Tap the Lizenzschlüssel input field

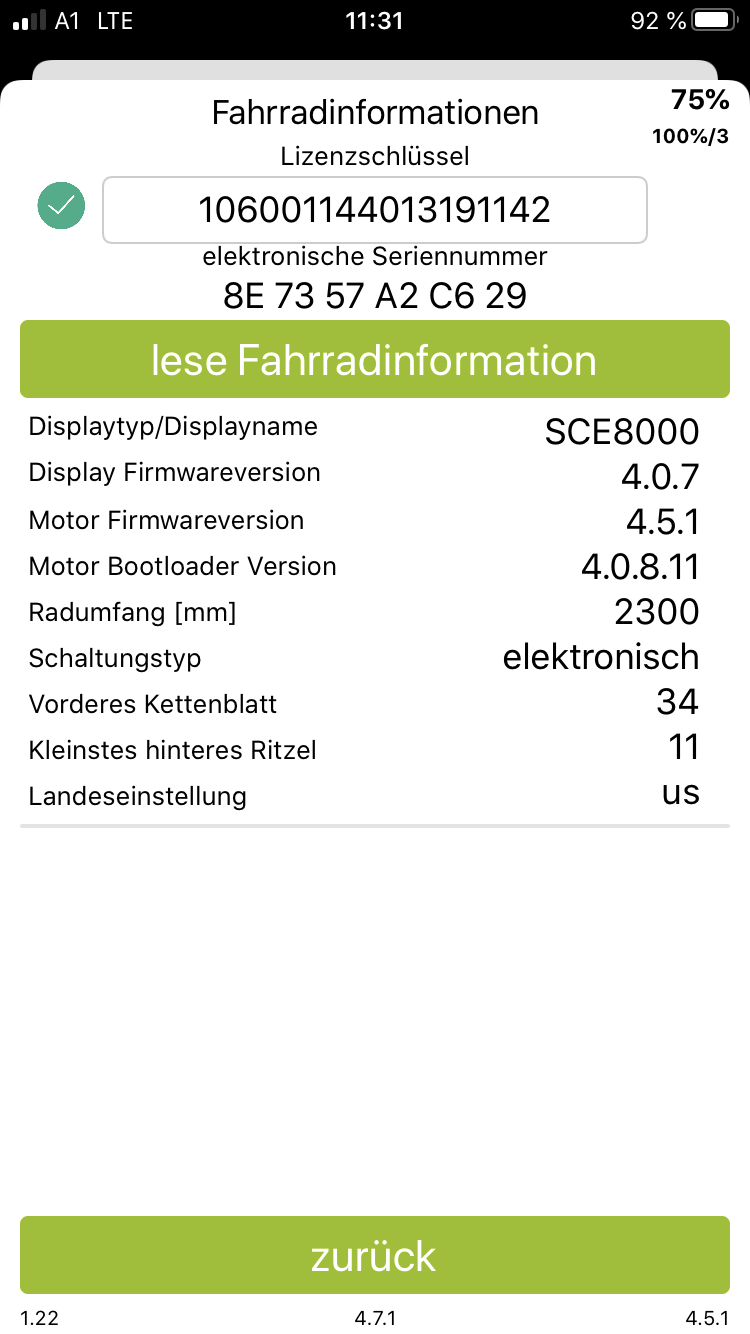(375, 210)
